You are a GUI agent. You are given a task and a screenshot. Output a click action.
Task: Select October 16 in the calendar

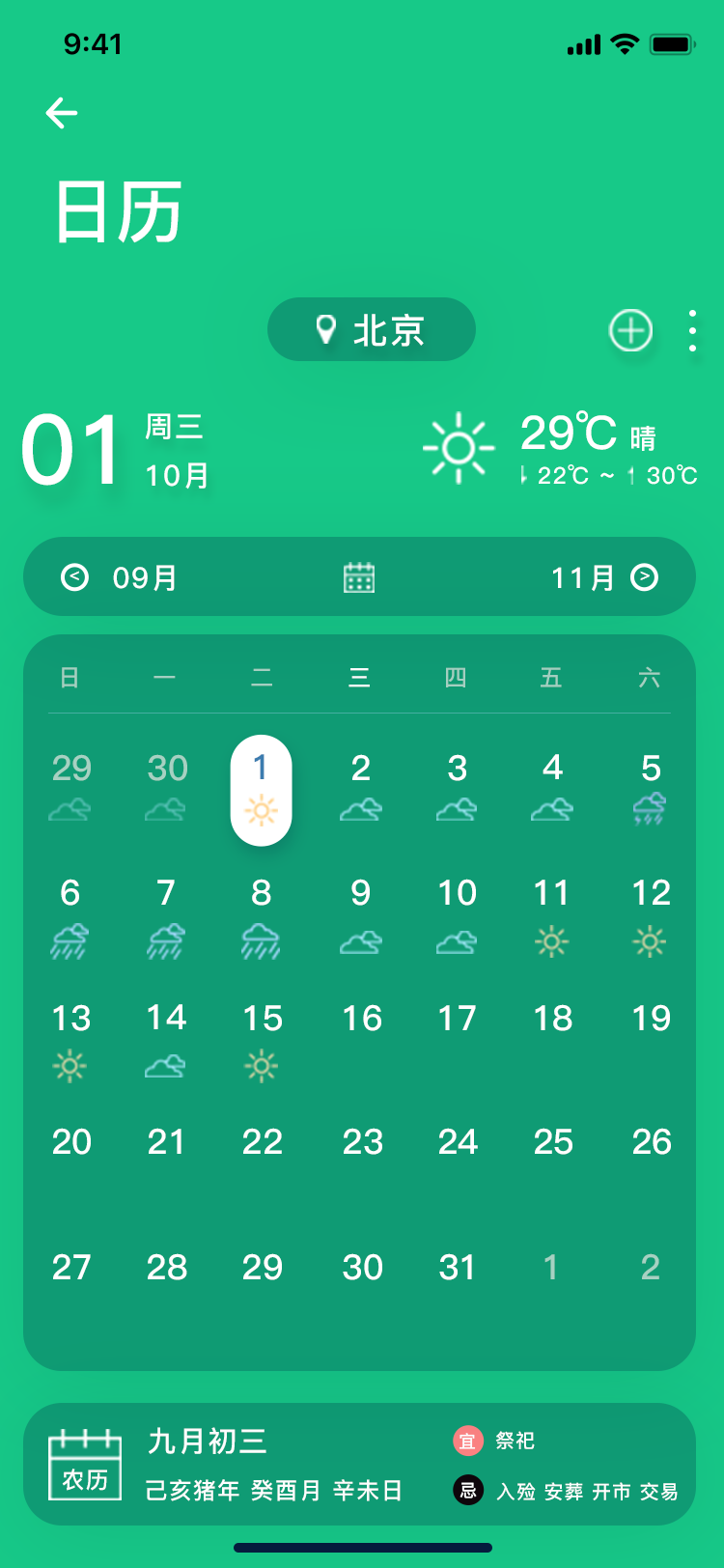tap(362, 1019)
